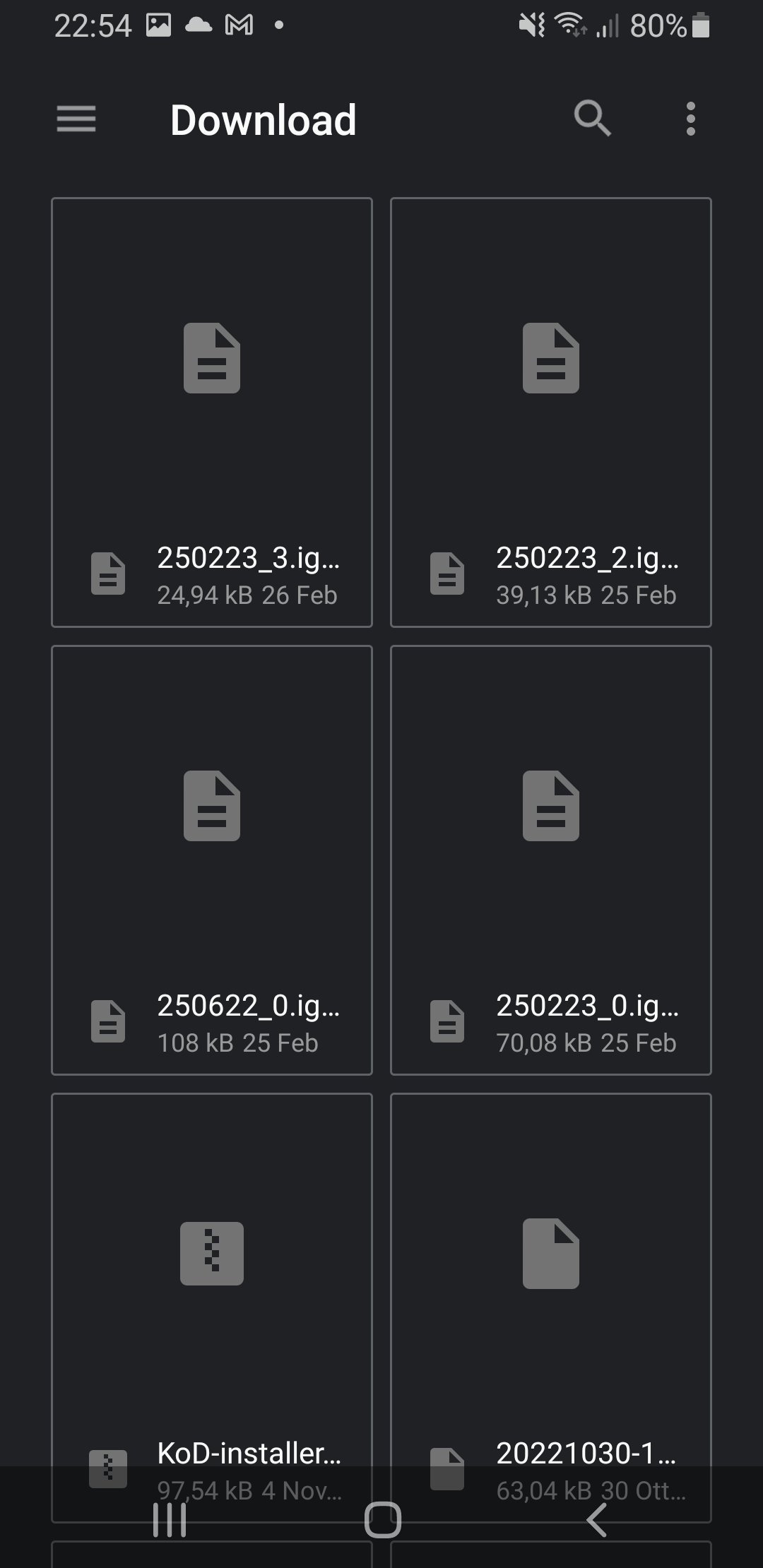
Task: Open file 250223_0.ig
Action: point(551,860)
